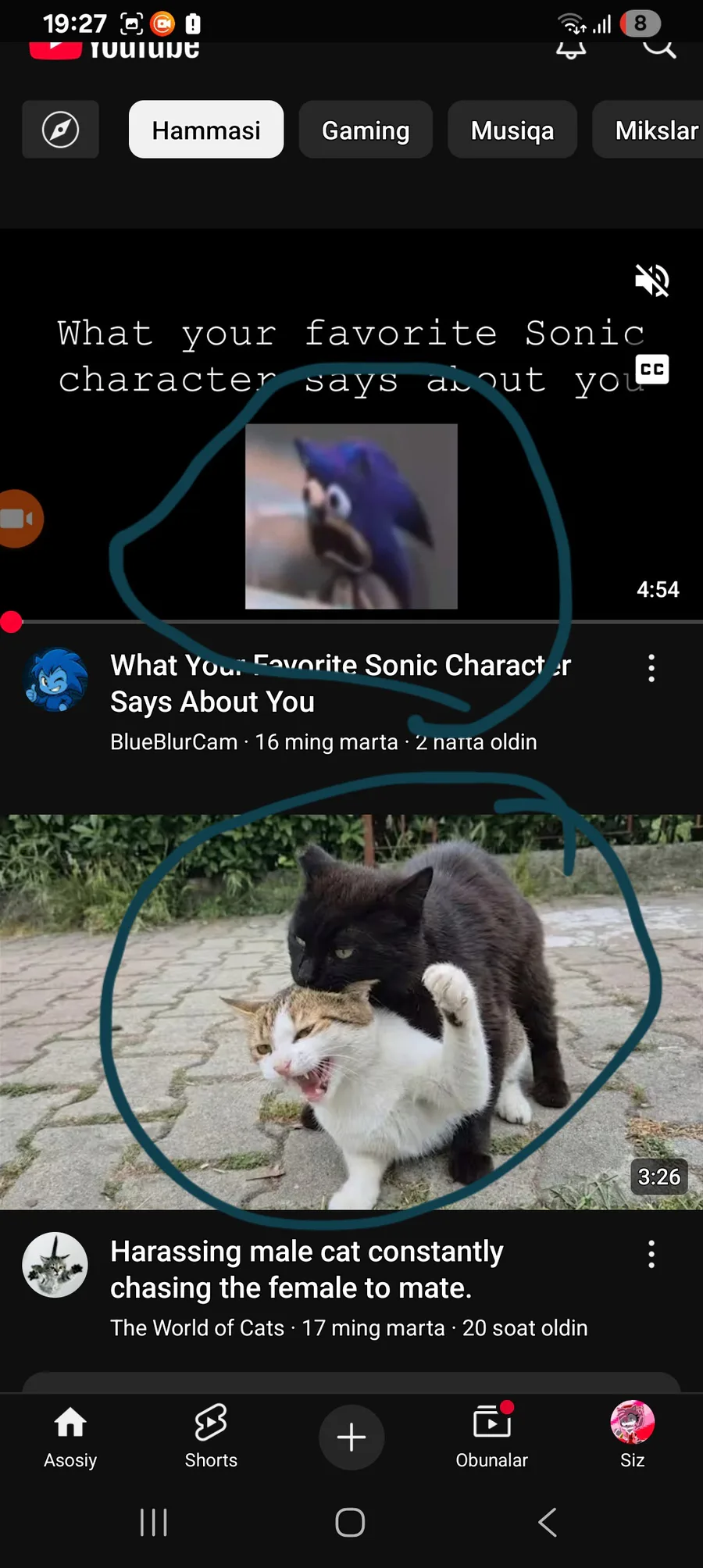Viewport: 703px width, 1568px height.
Task: Switch to the Shorts tab
Action: pyautogui.click(x=211, y=1436)
